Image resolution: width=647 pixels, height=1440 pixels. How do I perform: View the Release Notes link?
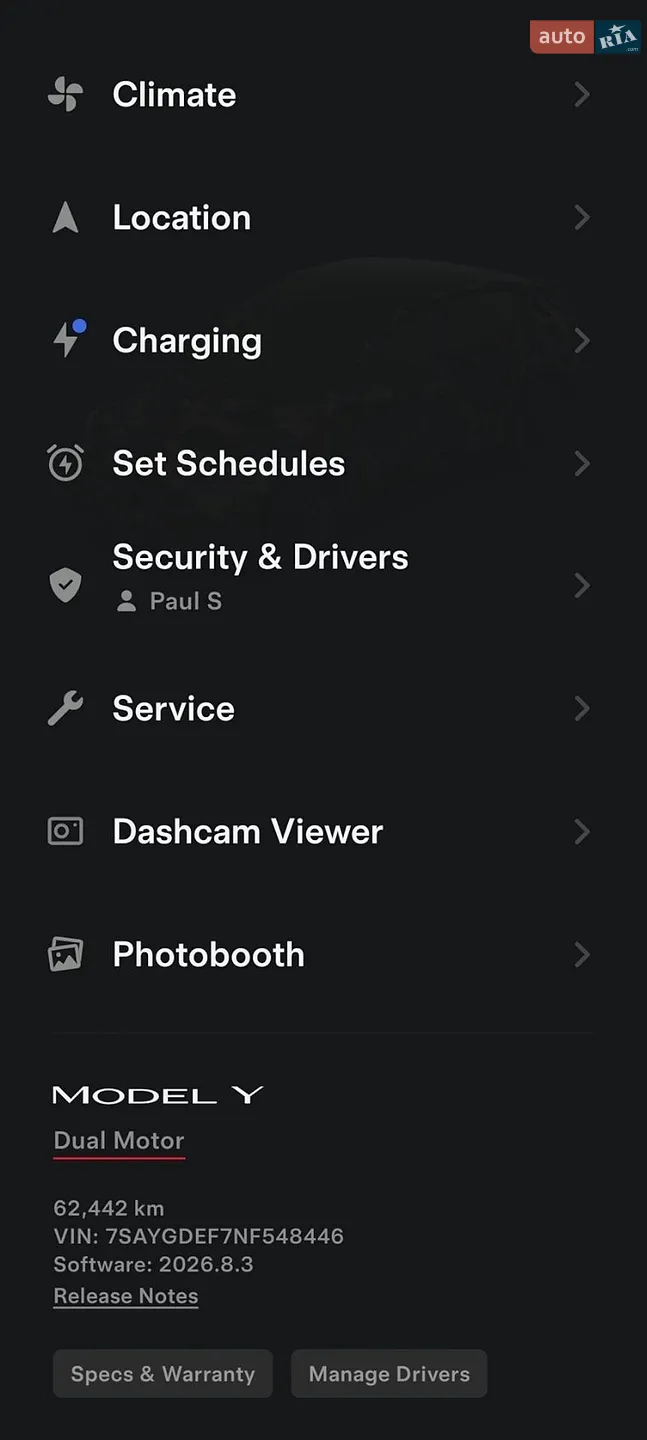click(126, 1296)
